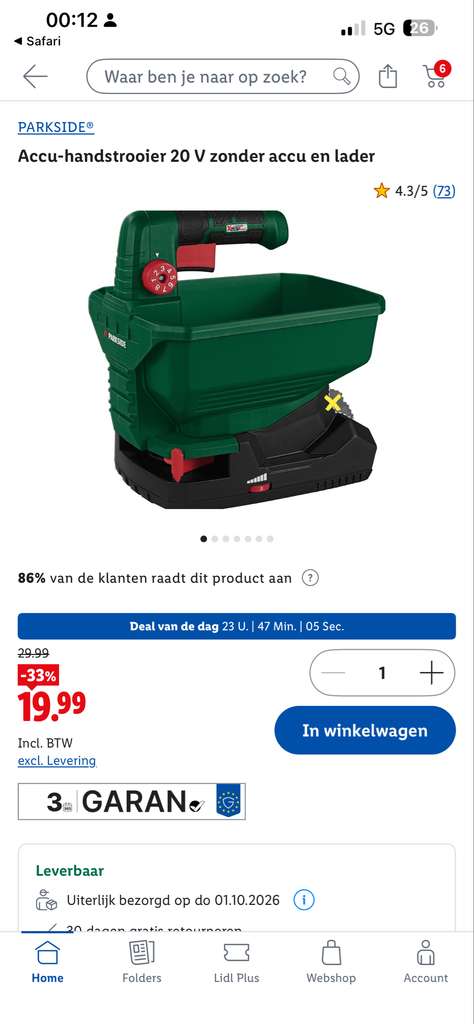Decrease quantity with the minus button
474x1024 pixels.
tap(334, 673)
